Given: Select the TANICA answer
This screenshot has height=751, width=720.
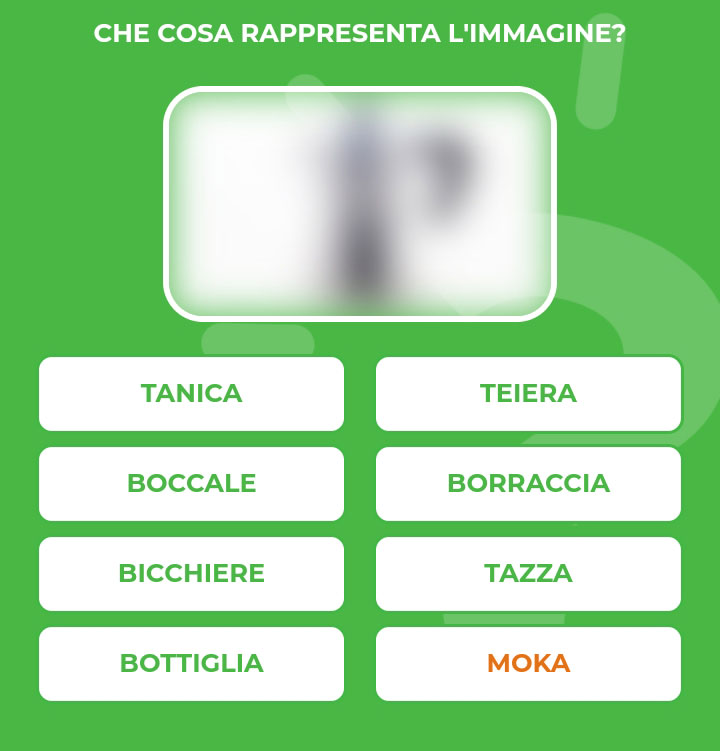Looking at the screenshot, I should (191, 394).
